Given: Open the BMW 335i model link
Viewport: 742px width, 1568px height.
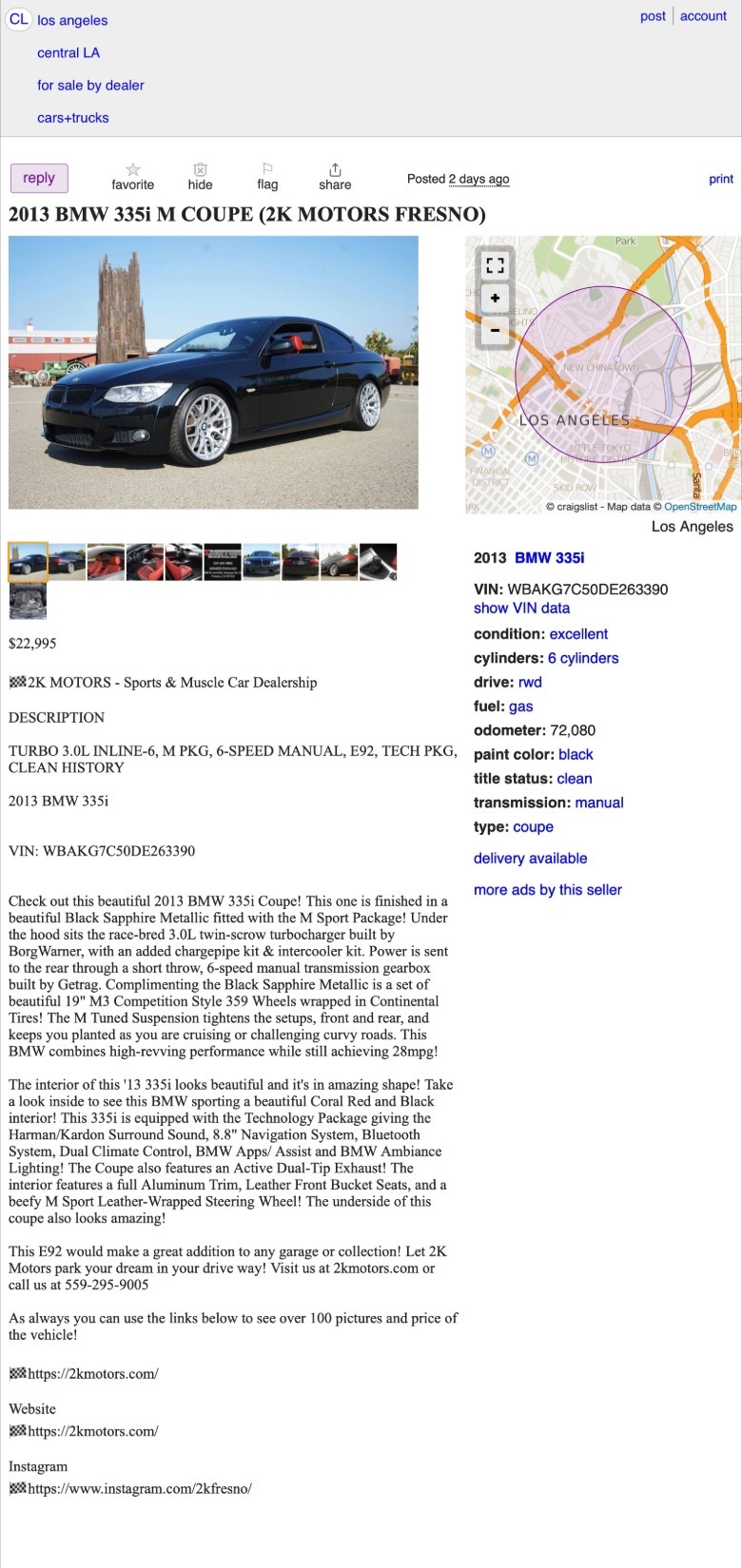Looking at the screenshot, I should point(550,558).
